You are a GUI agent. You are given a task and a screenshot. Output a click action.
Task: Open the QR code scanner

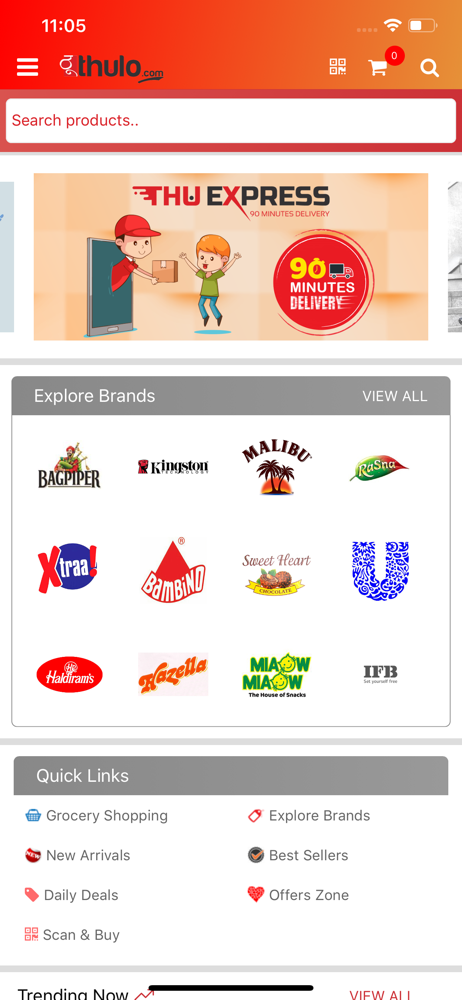point(338,66)
